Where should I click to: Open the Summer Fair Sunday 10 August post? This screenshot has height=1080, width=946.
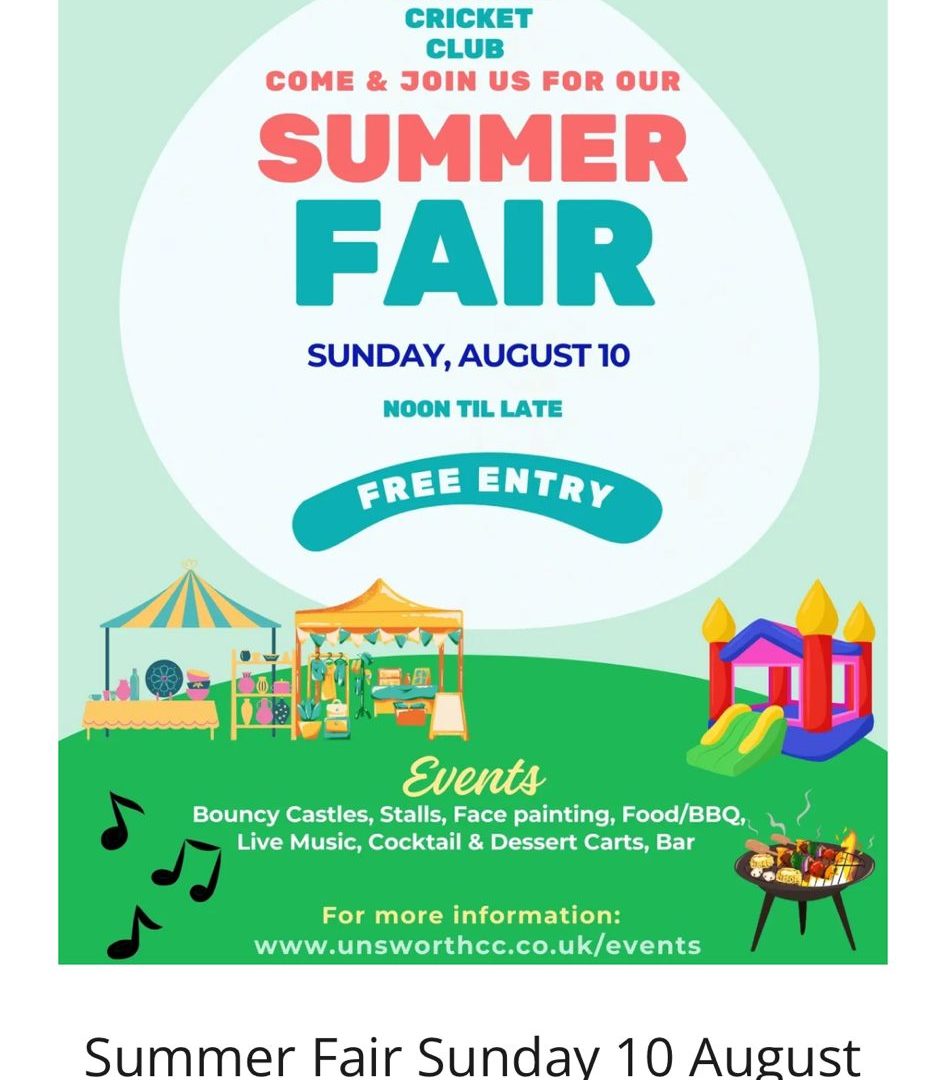[x=472, y=1054]
